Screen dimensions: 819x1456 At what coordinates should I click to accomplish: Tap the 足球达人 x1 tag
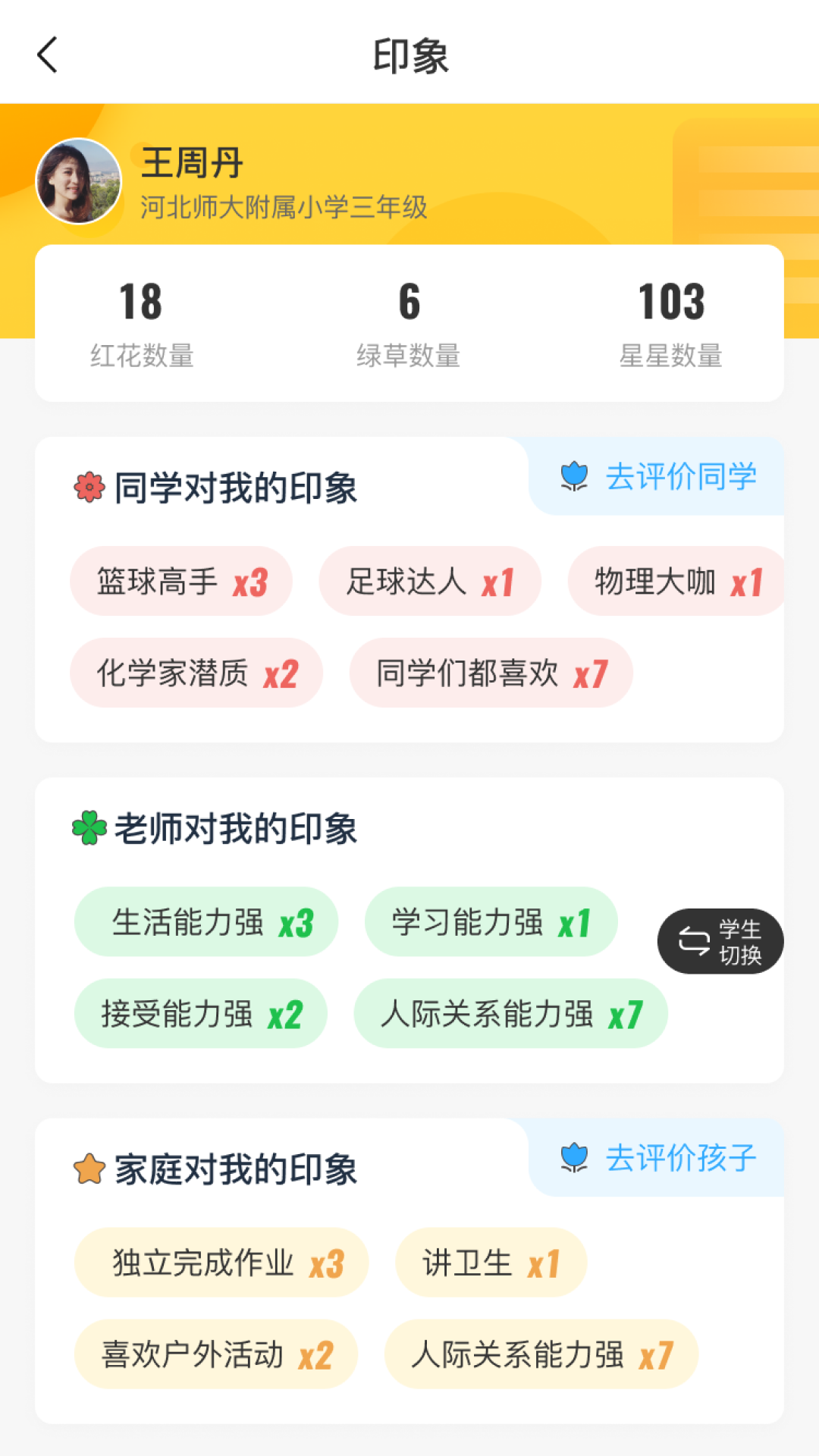coord(430,580)
